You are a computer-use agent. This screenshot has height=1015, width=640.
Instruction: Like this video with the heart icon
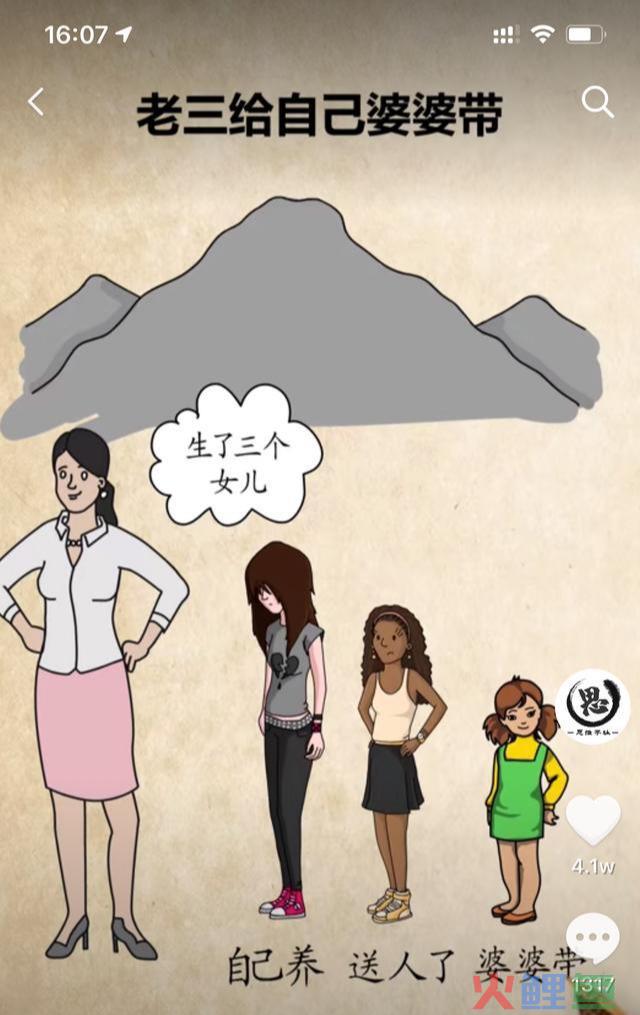[x=593, y=819]
